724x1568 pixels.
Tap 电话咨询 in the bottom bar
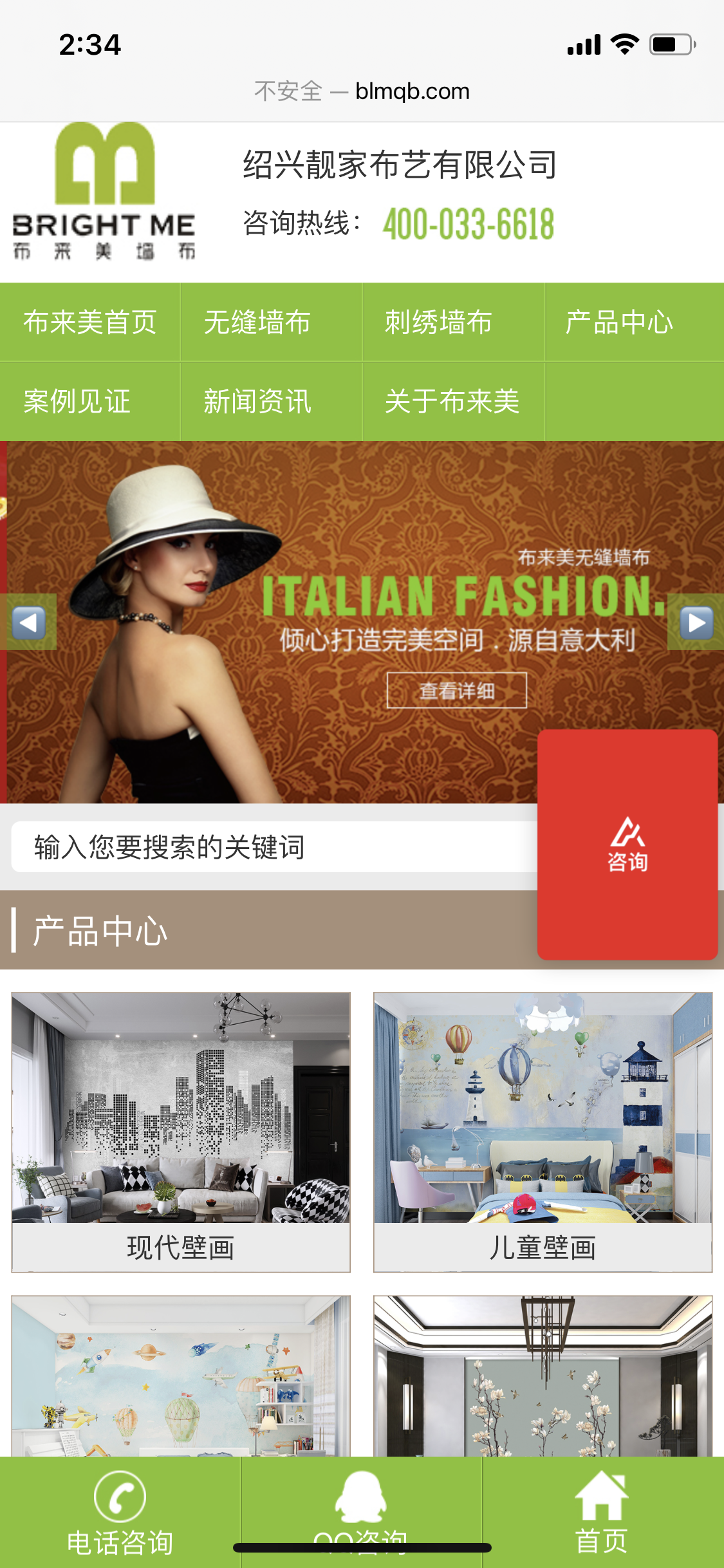click(x=120, y=1513)
